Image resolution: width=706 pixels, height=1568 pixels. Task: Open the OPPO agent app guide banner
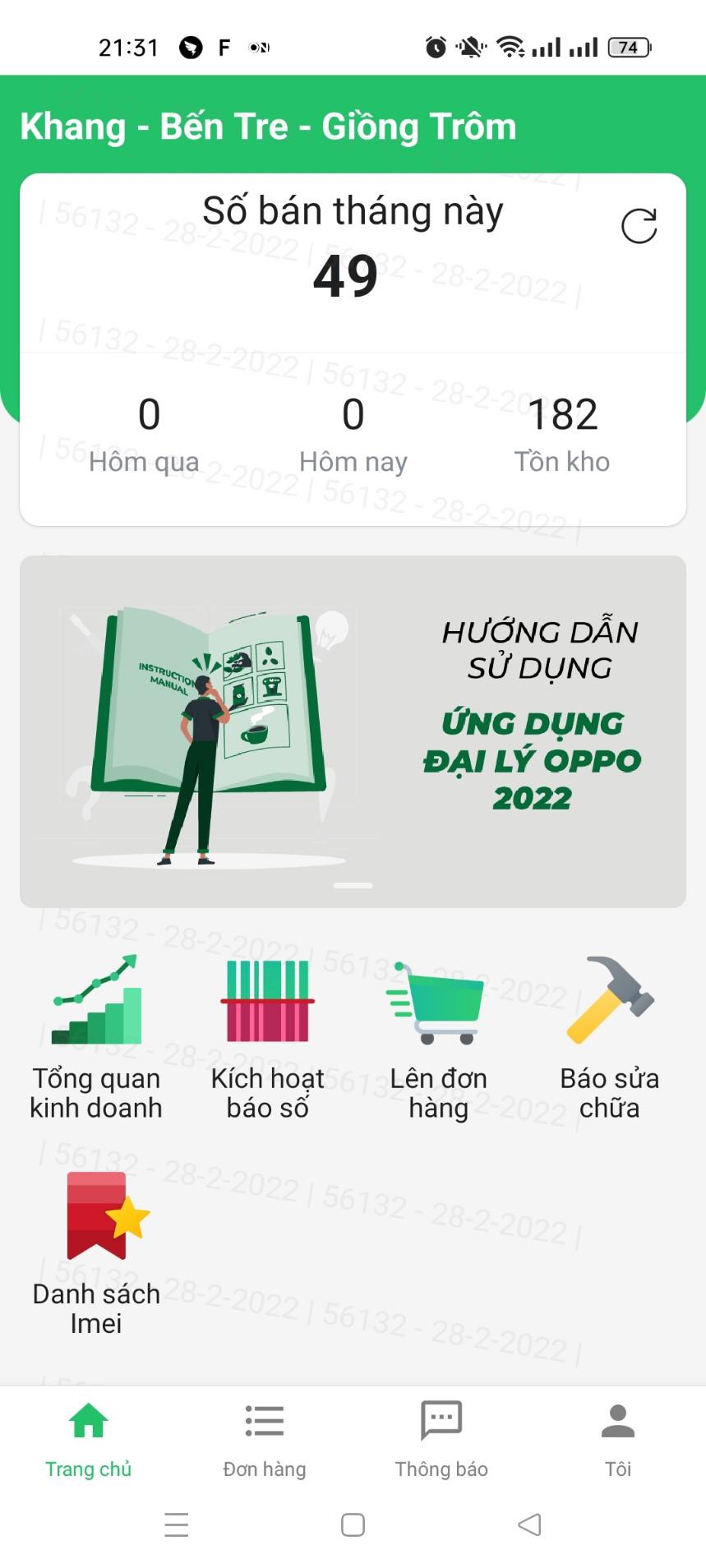[353, 731]
